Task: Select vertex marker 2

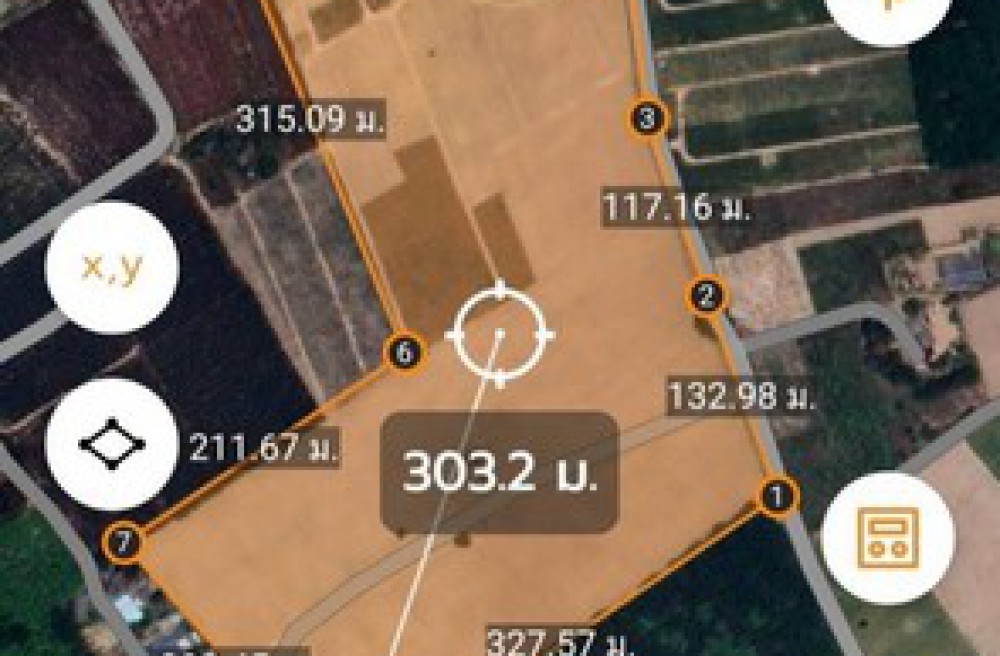Action: click(x=707, y=296)
